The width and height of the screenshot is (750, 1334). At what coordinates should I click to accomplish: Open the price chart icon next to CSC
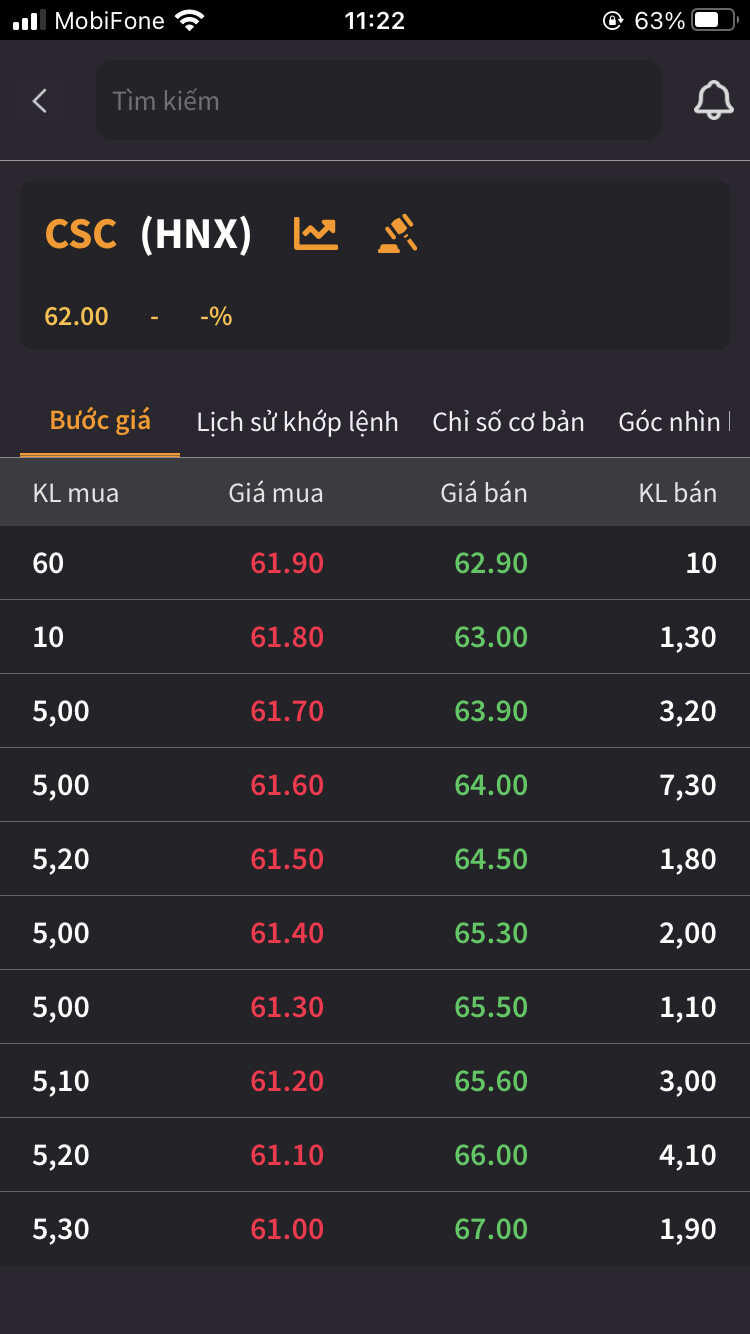pyautogui.click(x=315, y=232)
